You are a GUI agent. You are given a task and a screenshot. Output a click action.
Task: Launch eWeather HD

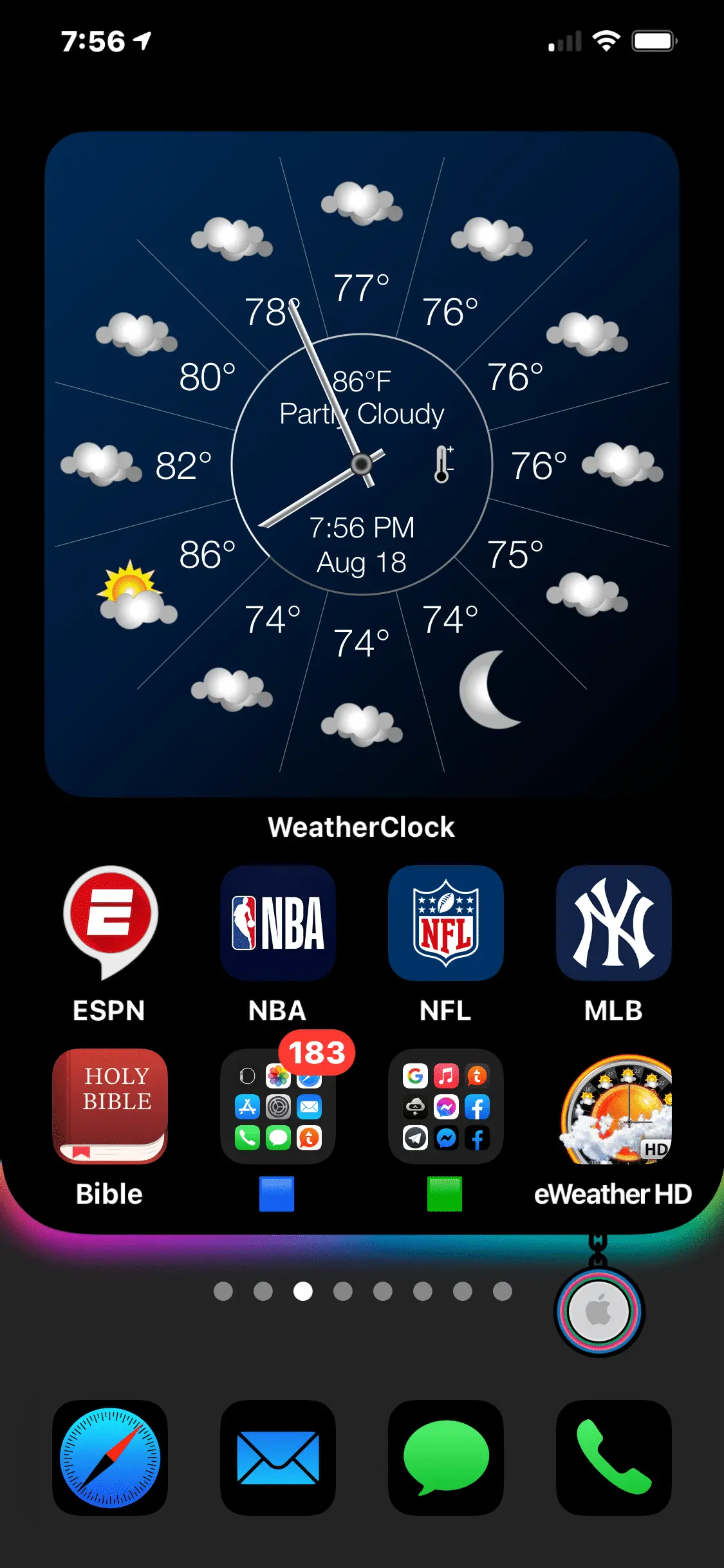(x=613, y=1106)
